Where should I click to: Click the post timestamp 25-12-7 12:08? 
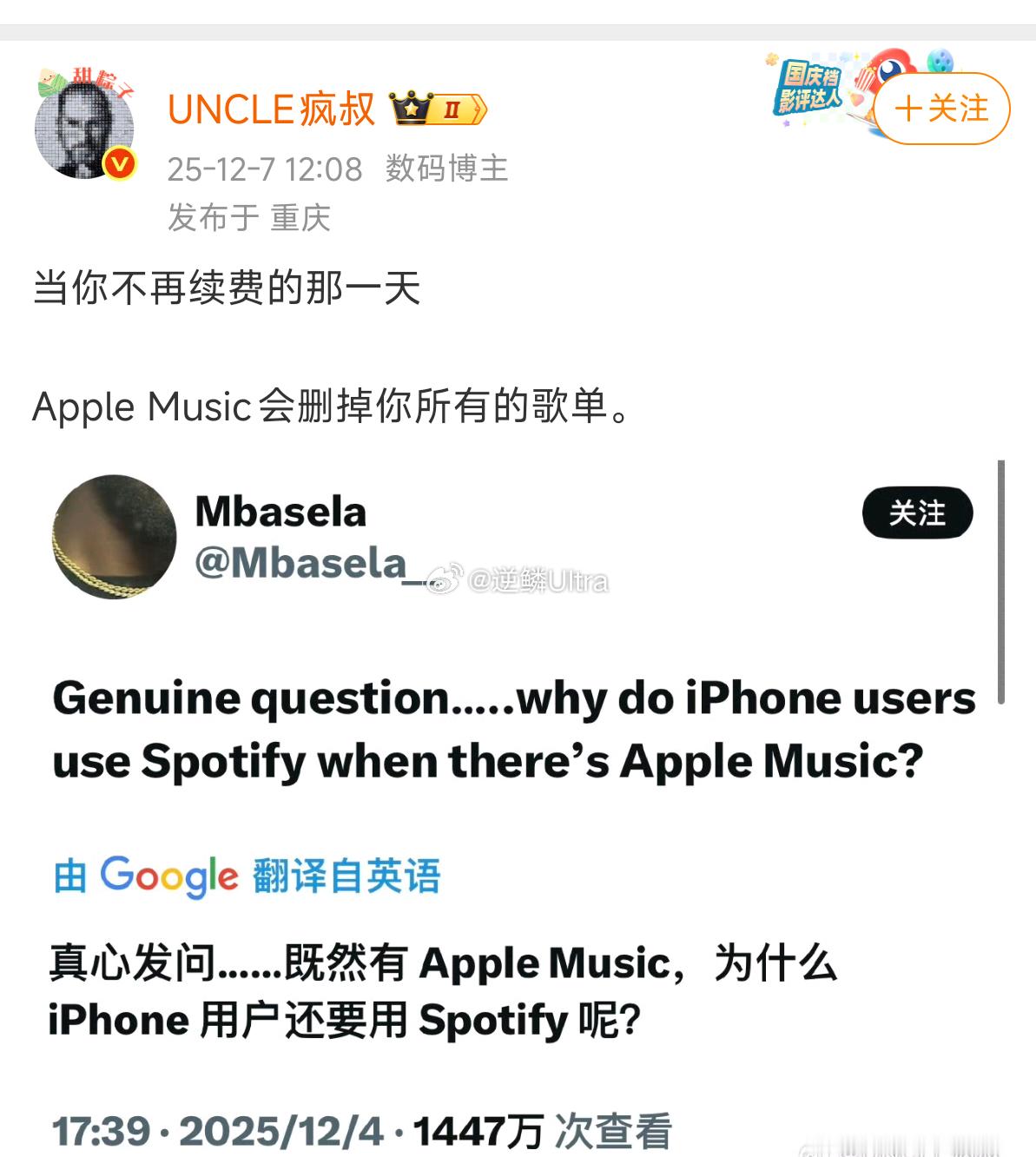(265, 169)
